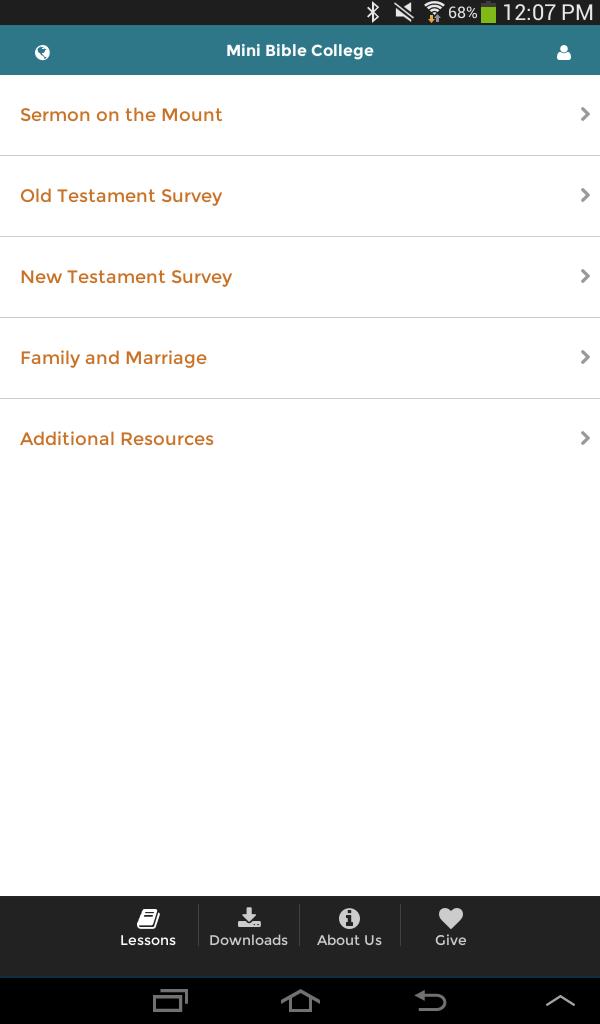Open the user profile icon

click(x=564, y=52)
